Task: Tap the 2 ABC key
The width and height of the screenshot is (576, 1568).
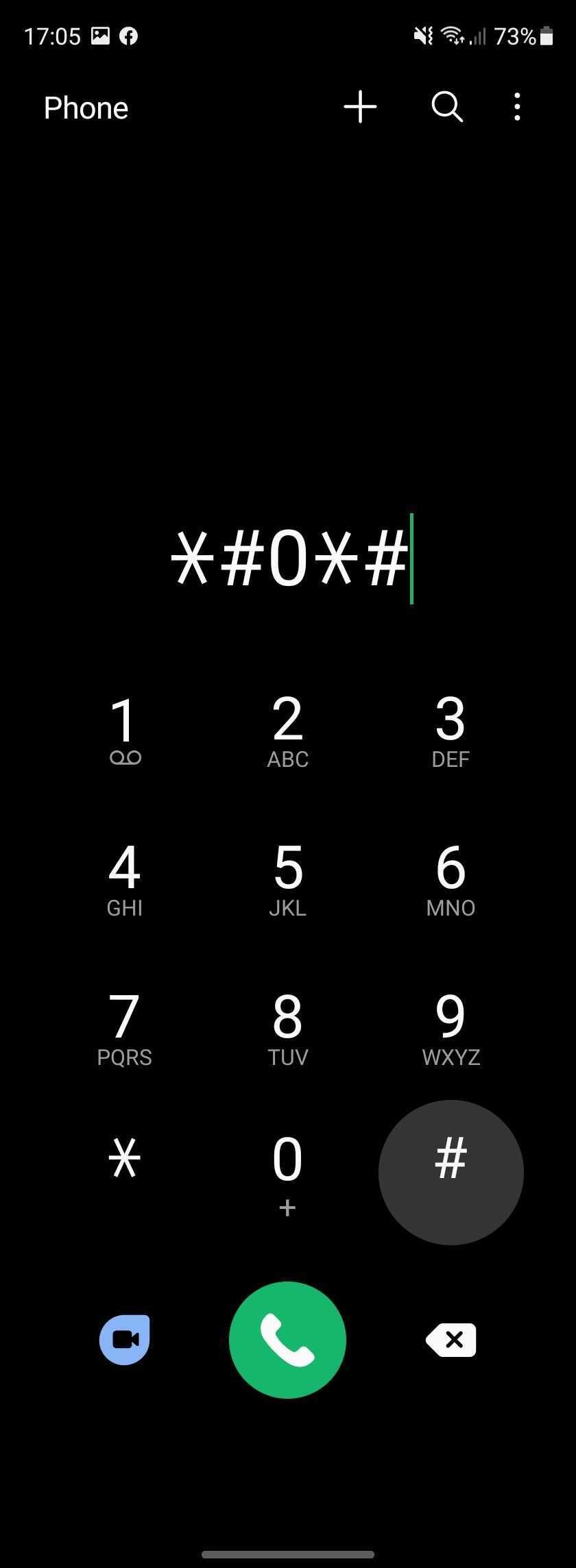Action: coord(287,729)
